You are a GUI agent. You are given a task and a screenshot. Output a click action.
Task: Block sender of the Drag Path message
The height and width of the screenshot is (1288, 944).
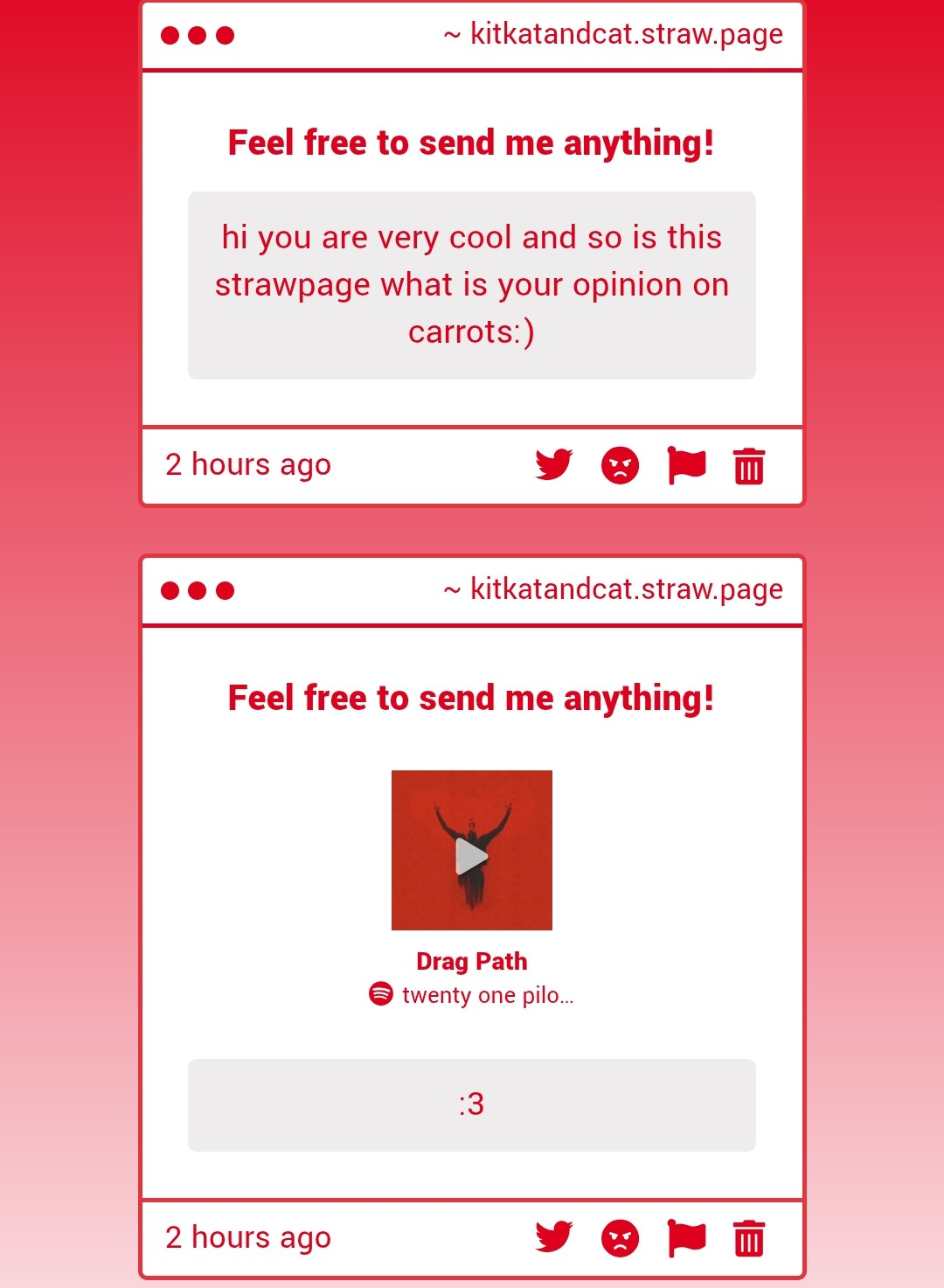620,1238
